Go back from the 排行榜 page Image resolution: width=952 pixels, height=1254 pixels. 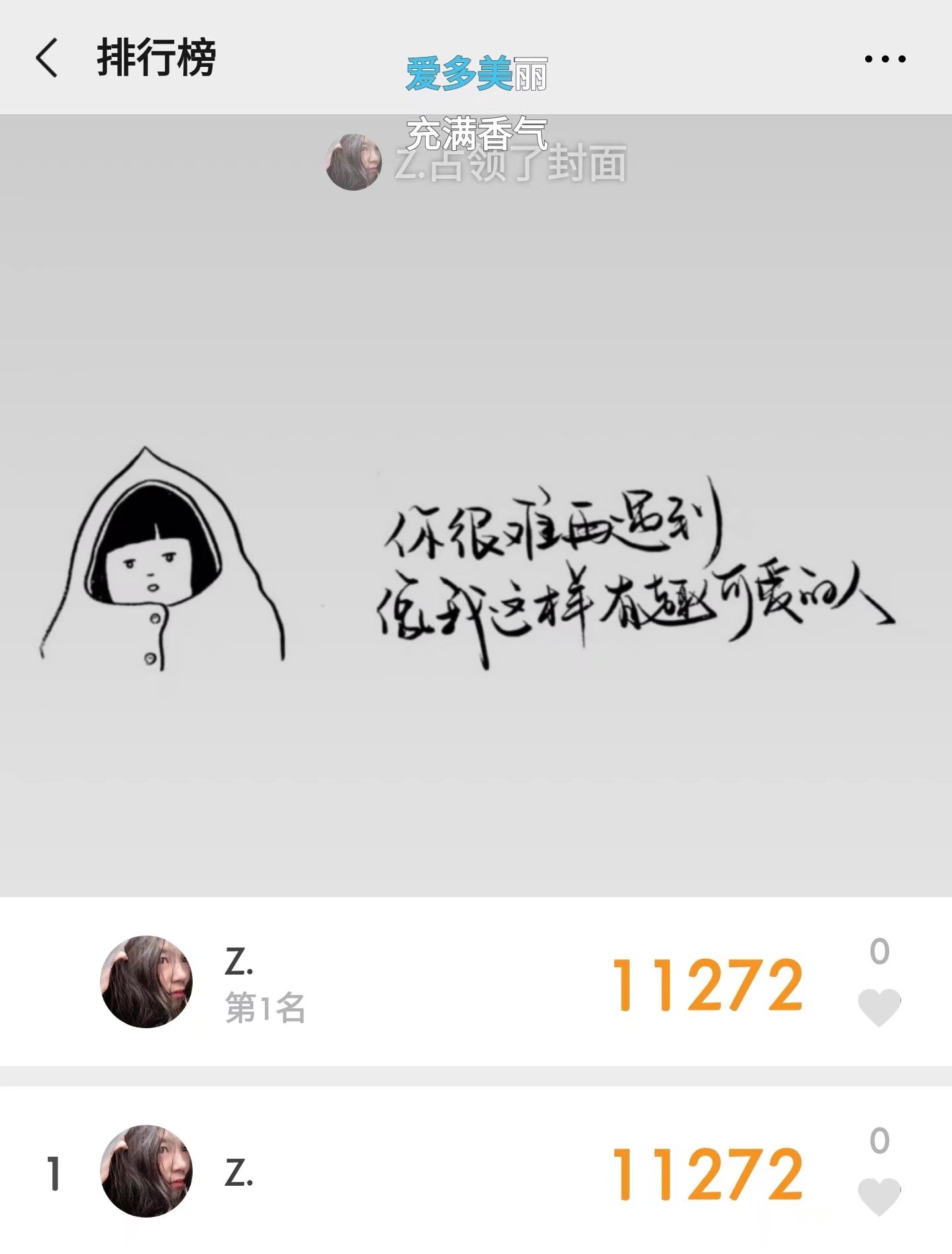(x=46, y=58)
